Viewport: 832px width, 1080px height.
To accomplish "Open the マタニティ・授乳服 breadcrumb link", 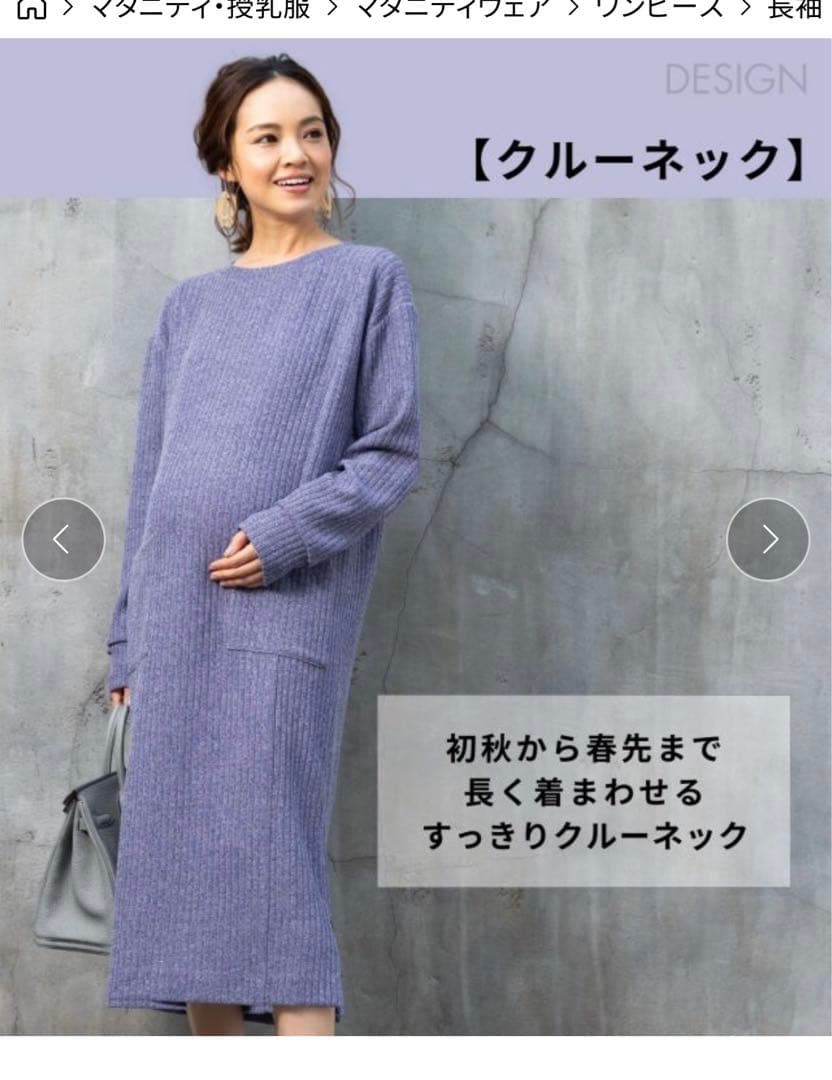I will point(201,8).
